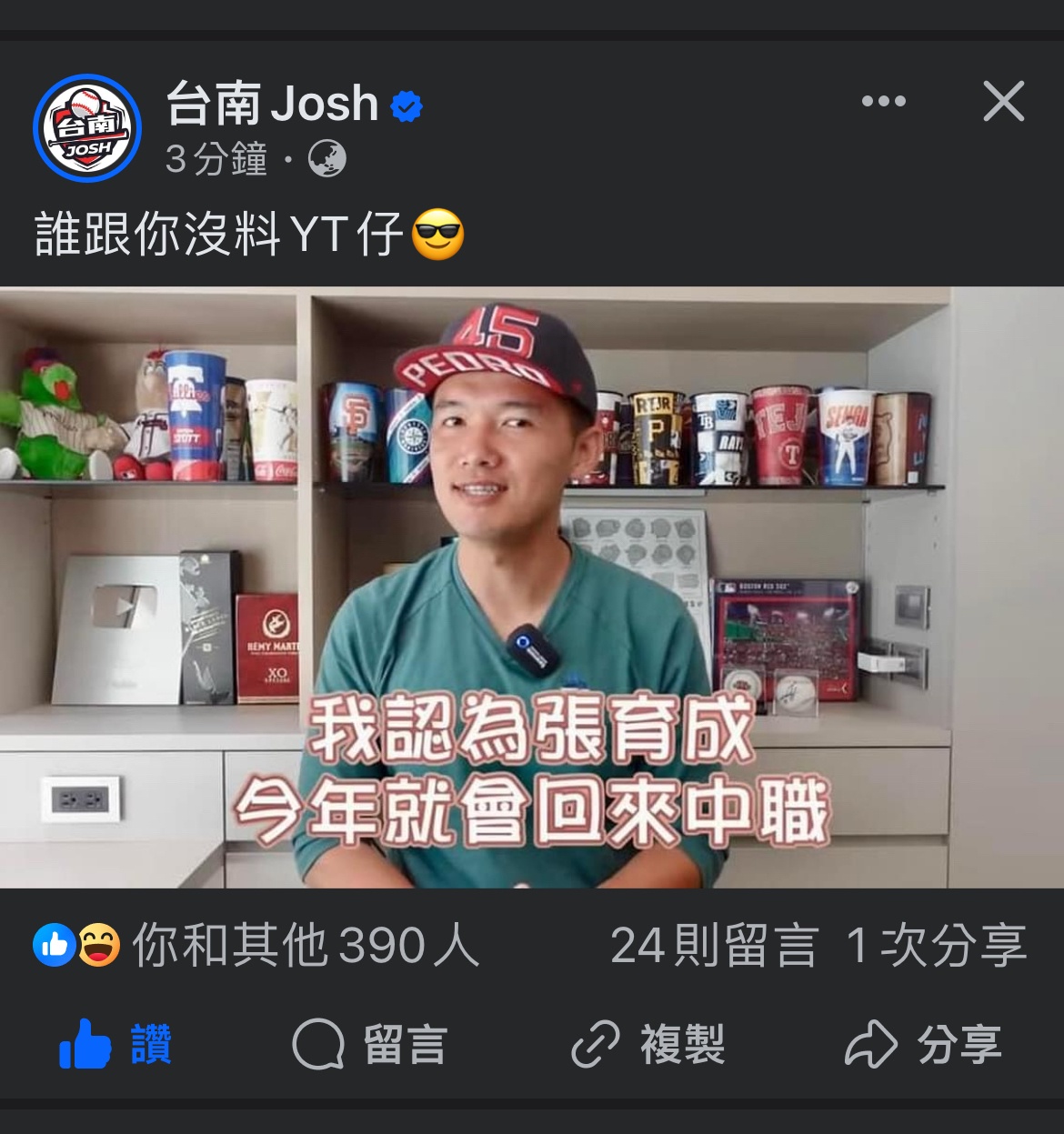Open the 24則留言 comments list

pyautogui.click(x=714, y=945)
